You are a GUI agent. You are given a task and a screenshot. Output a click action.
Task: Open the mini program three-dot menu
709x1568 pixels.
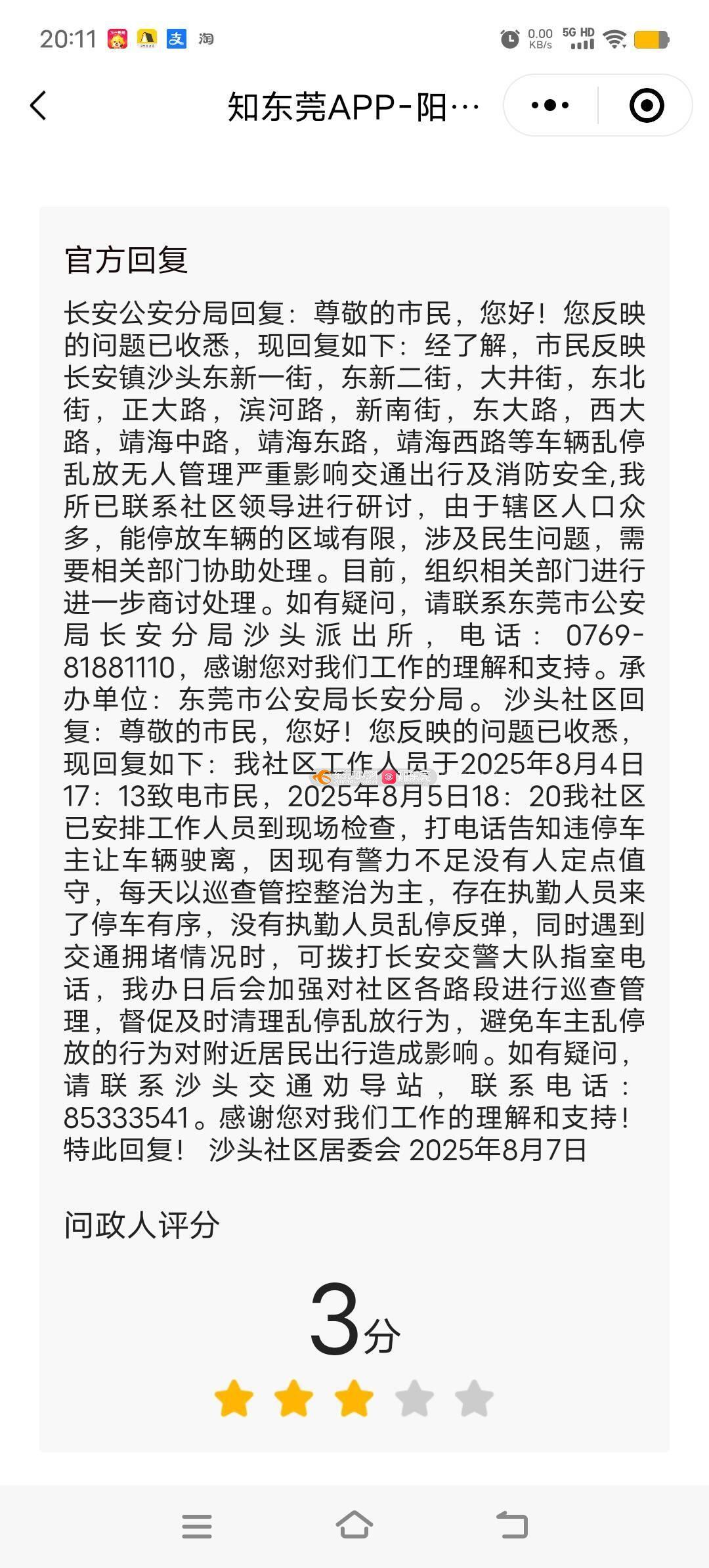coord(550,106)
